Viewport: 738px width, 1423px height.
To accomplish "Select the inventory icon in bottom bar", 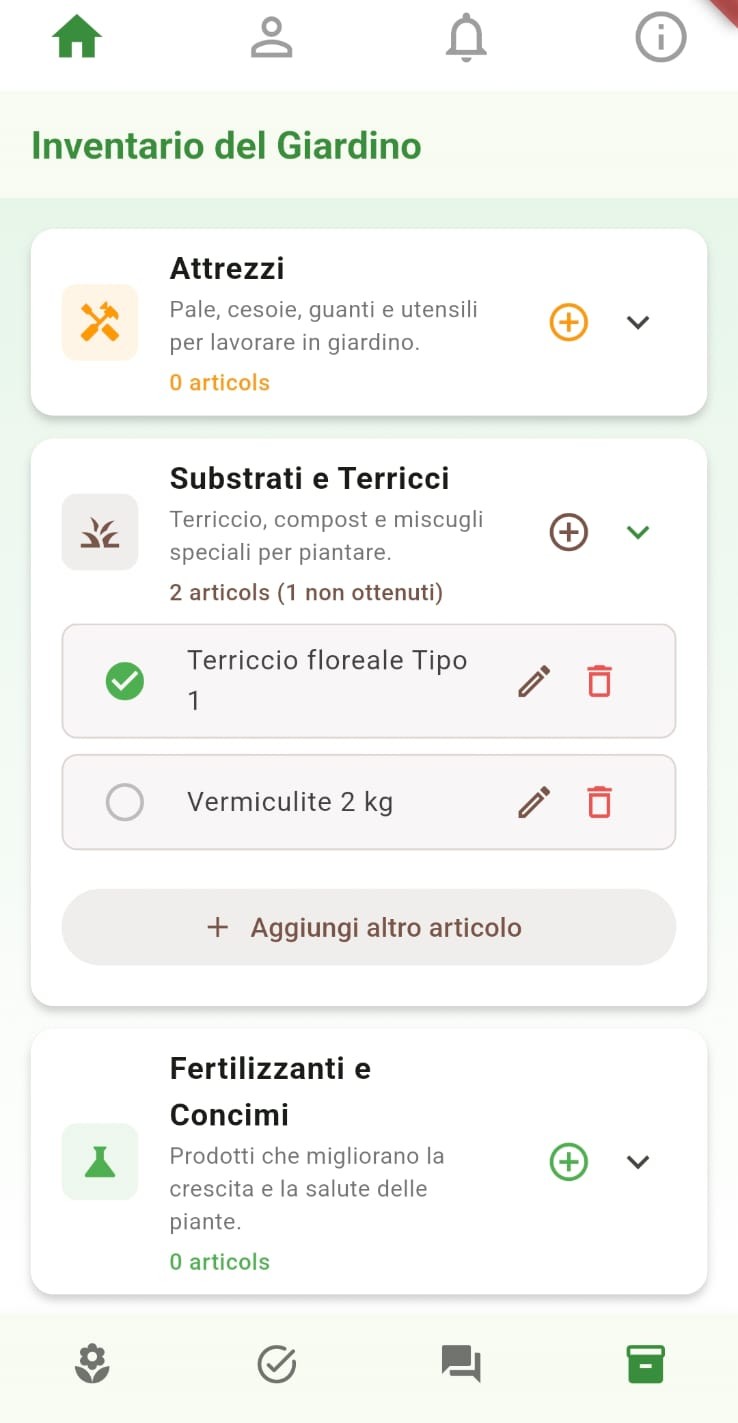I will tap(645, 1362).
